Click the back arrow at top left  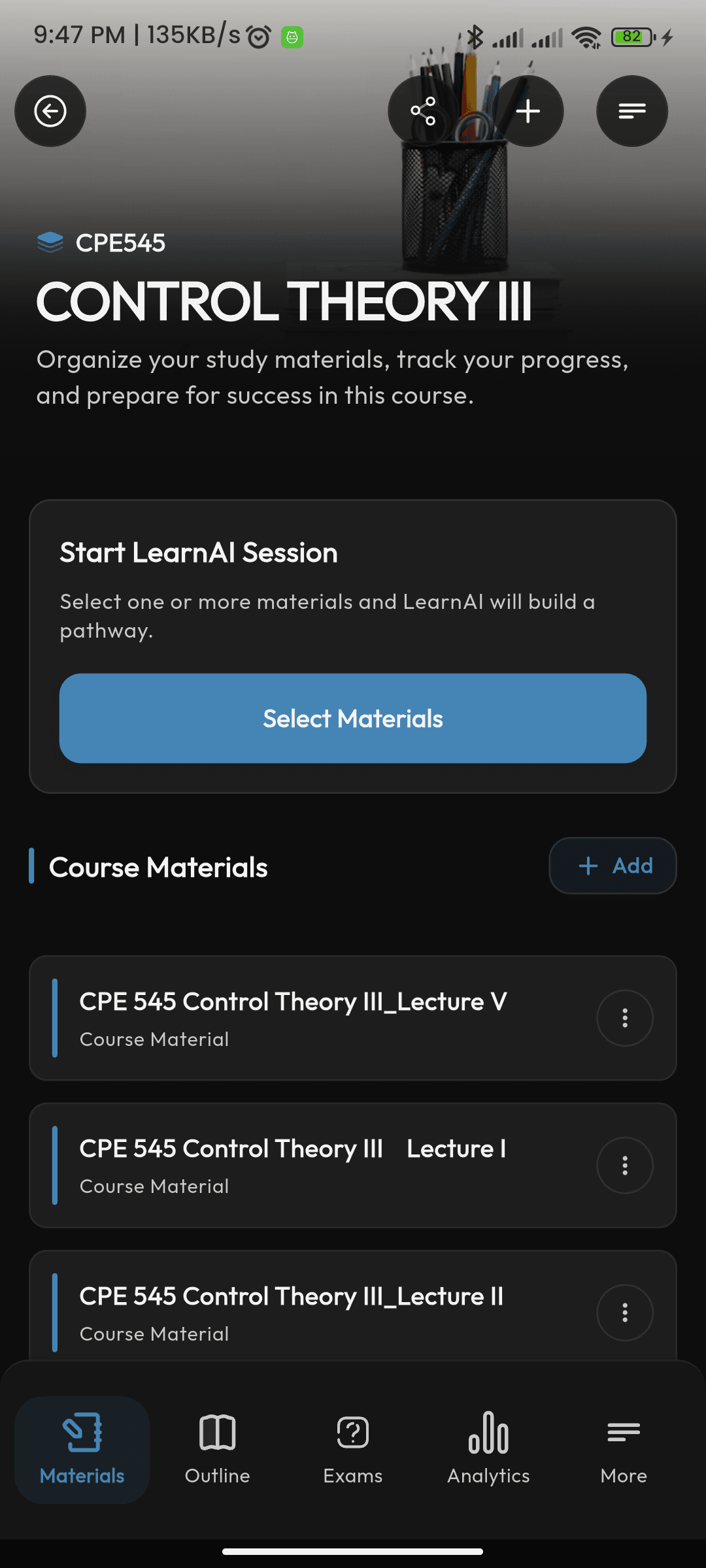(50, 111)
